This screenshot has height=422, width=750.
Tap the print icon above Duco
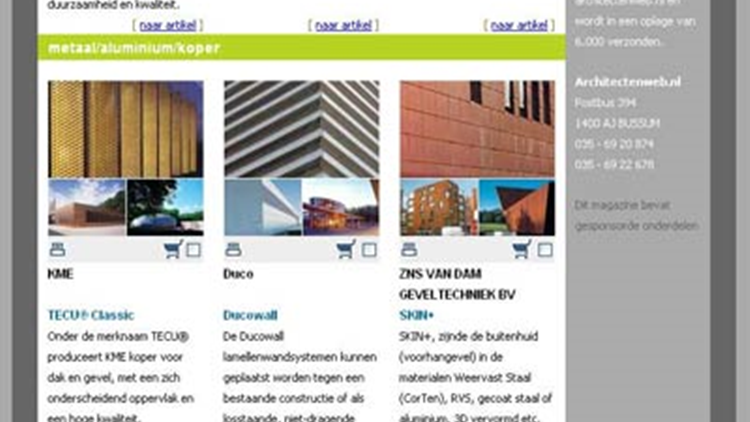[x=232, y=250]
